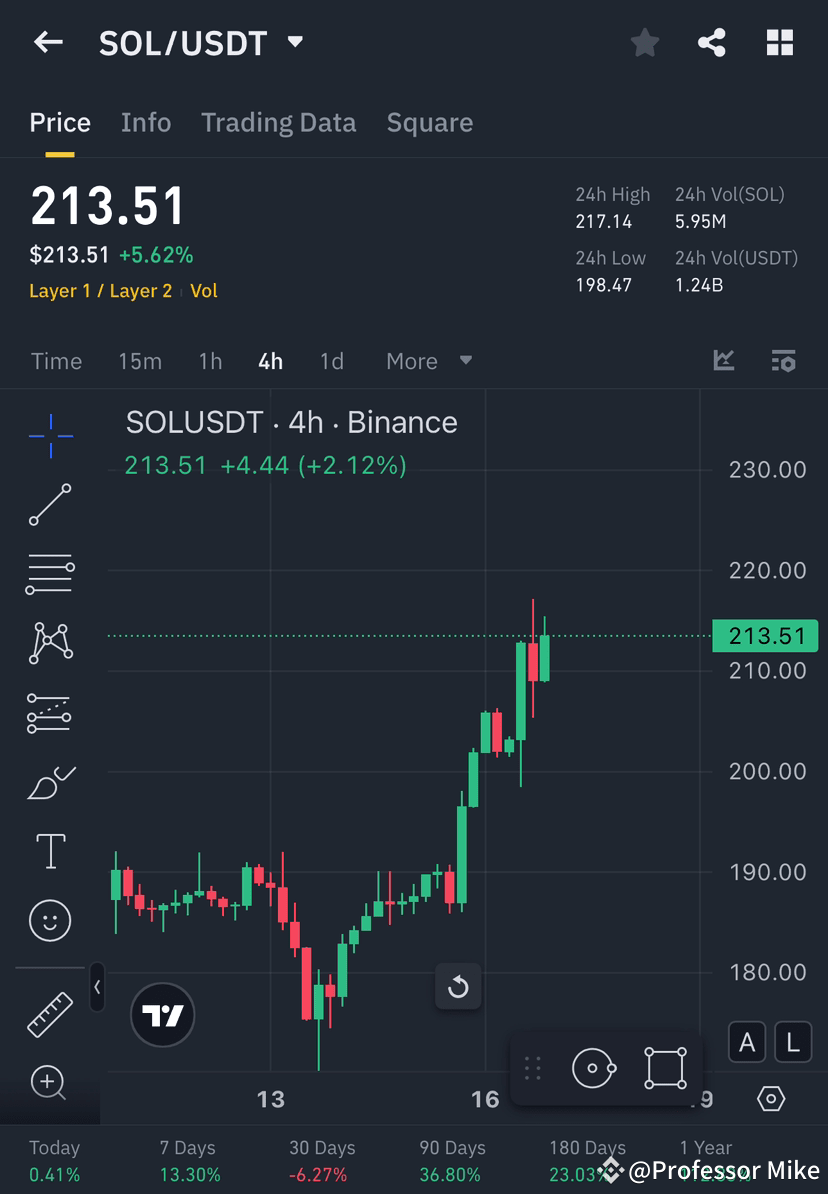
Task: Select the XABCD Pattern tool
Action: coord(50,643)
